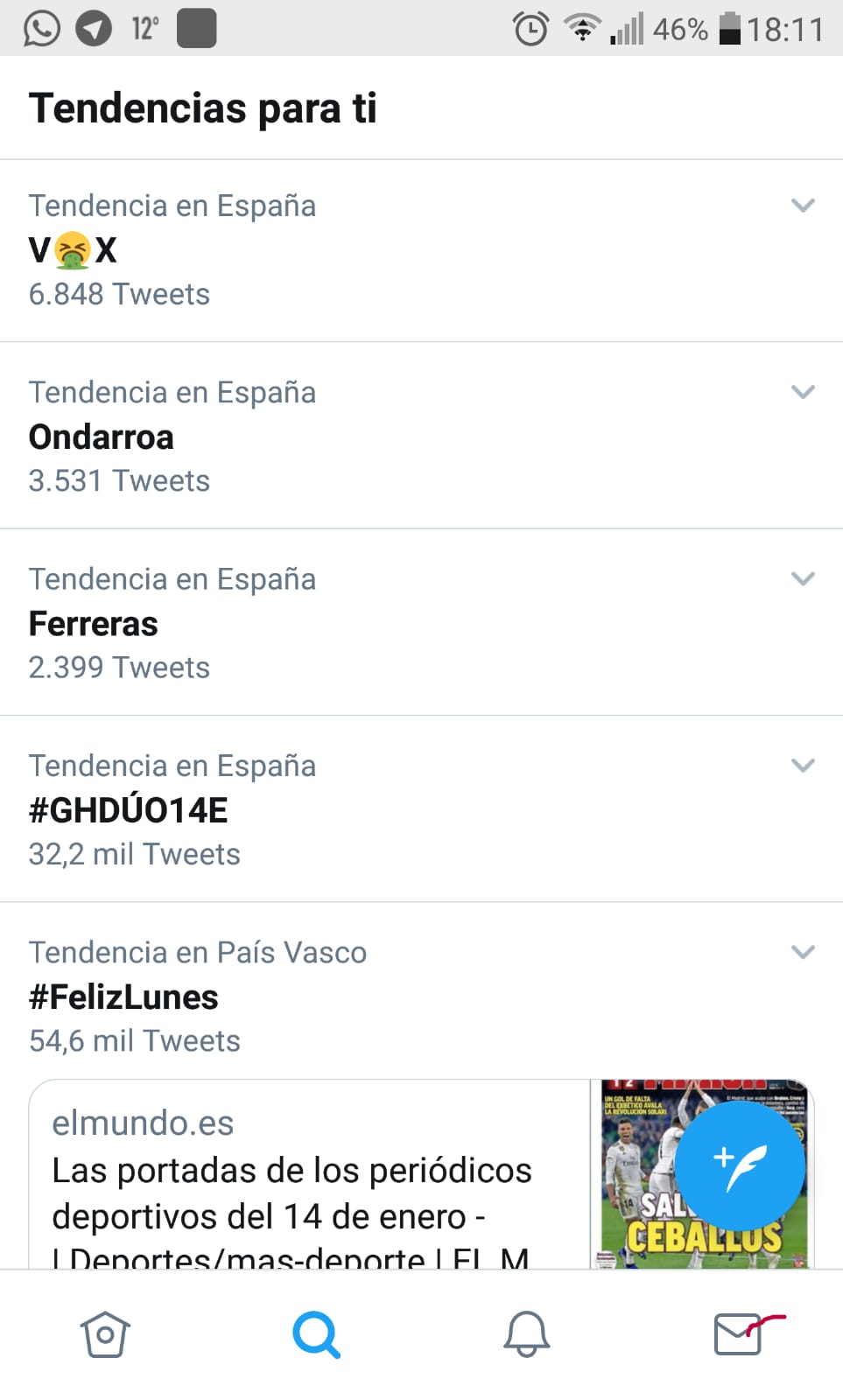The width and height of the screenshot is (843, 1400).
Task: Open the Ondarroa trend
Action: [x=102, y=437]
